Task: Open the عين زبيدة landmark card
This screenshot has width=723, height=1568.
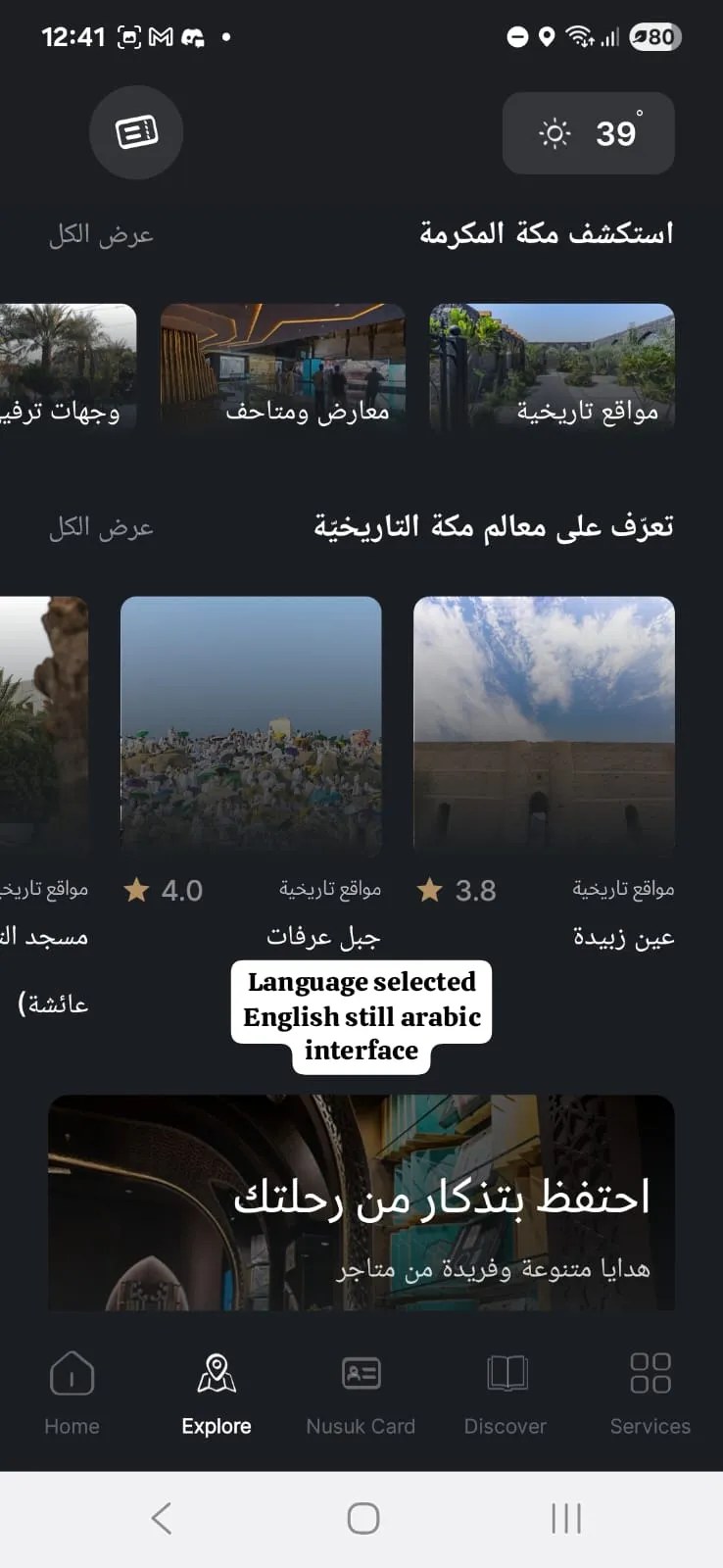Action: coord(544,725)
